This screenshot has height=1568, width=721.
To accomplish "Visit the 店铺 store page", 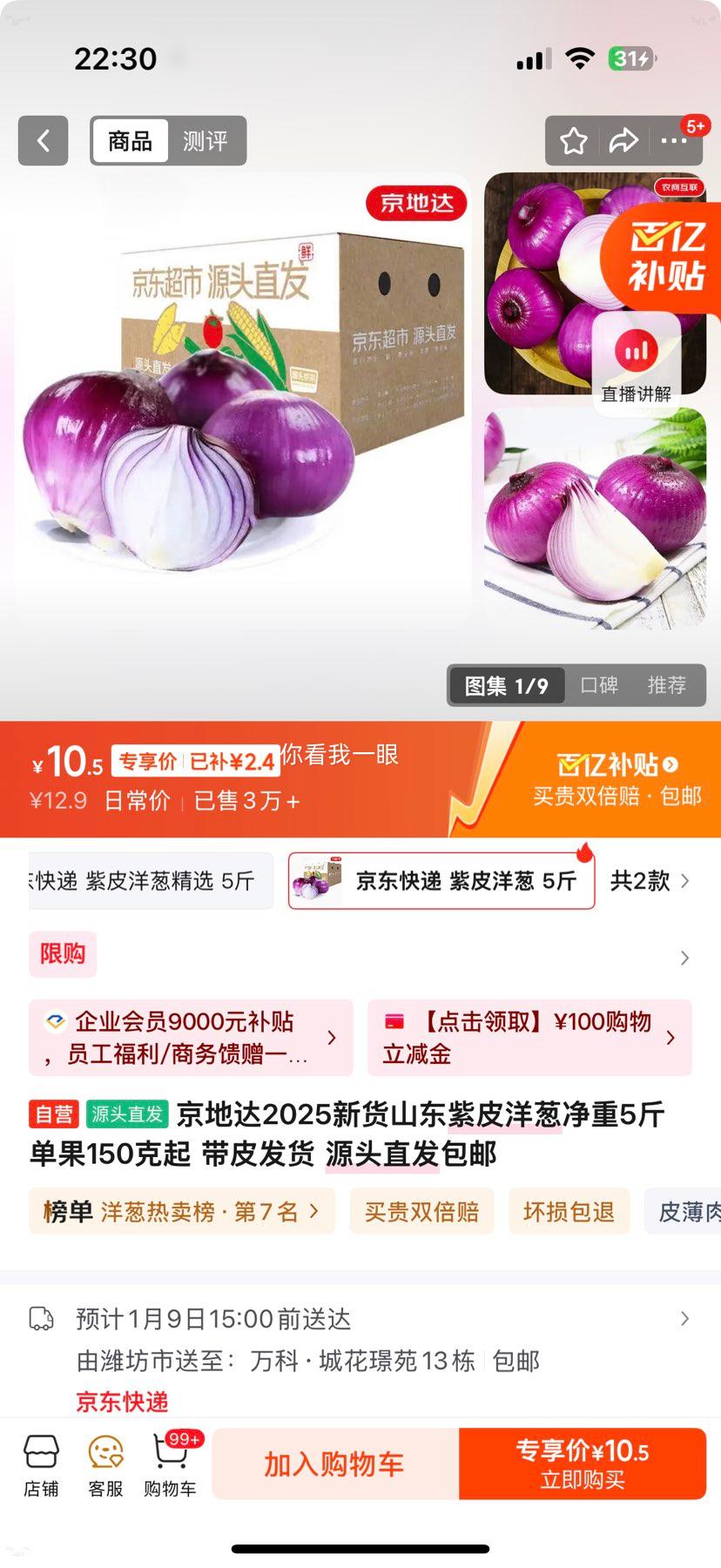I will point(41,1467).
